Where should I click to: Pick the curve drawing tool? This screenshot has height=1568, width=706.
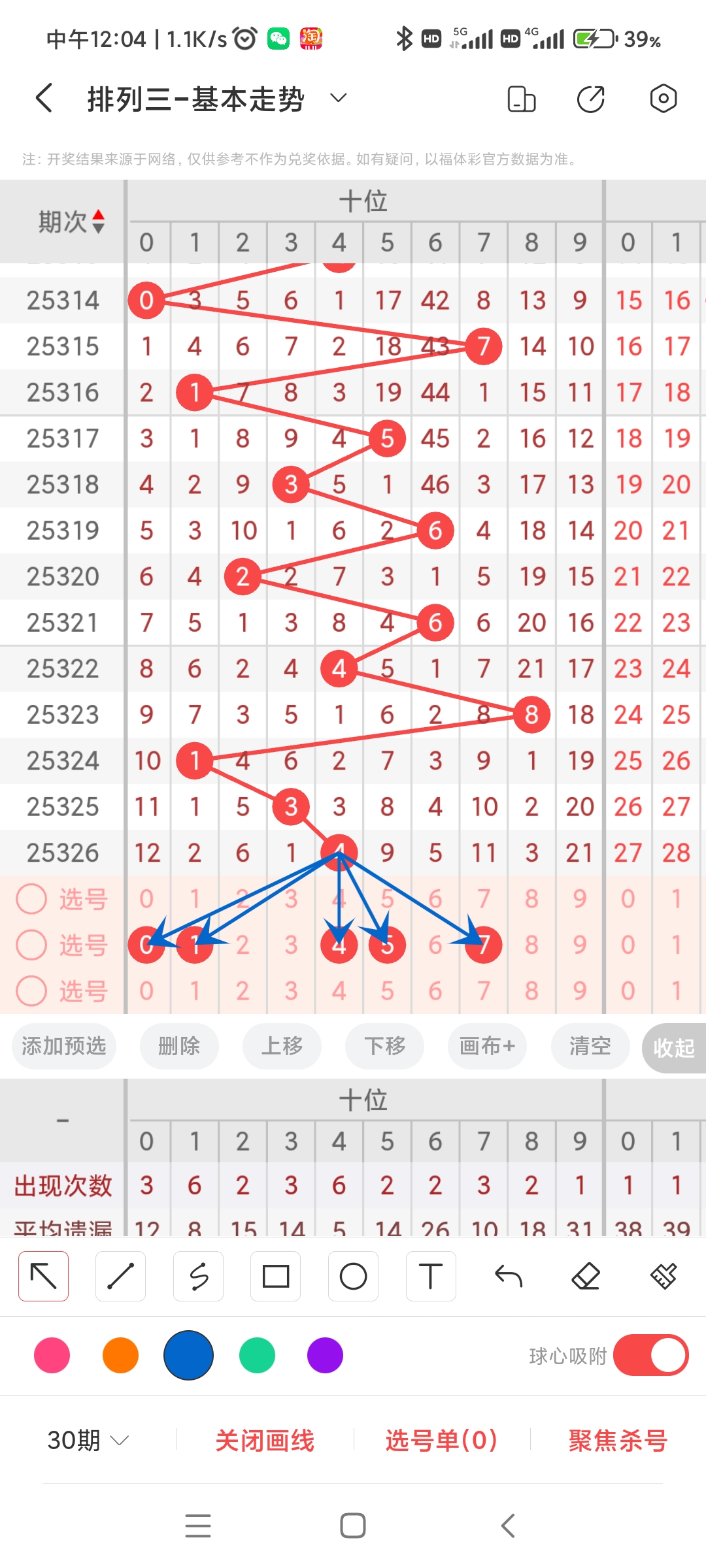point(198,1275)
